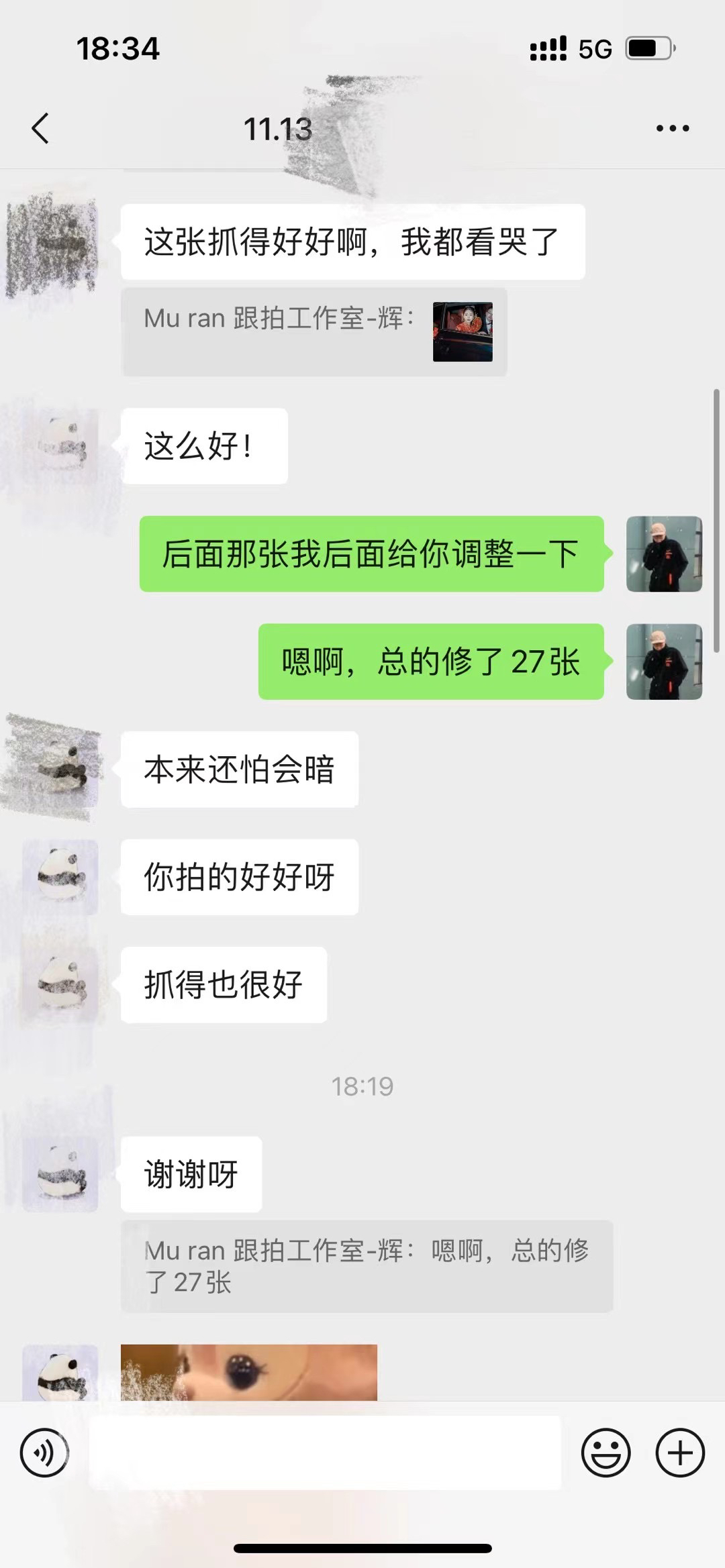Switch to voice message input
The width and height of the screenshot is (725, 1568).
click(x=44, y=1453)
